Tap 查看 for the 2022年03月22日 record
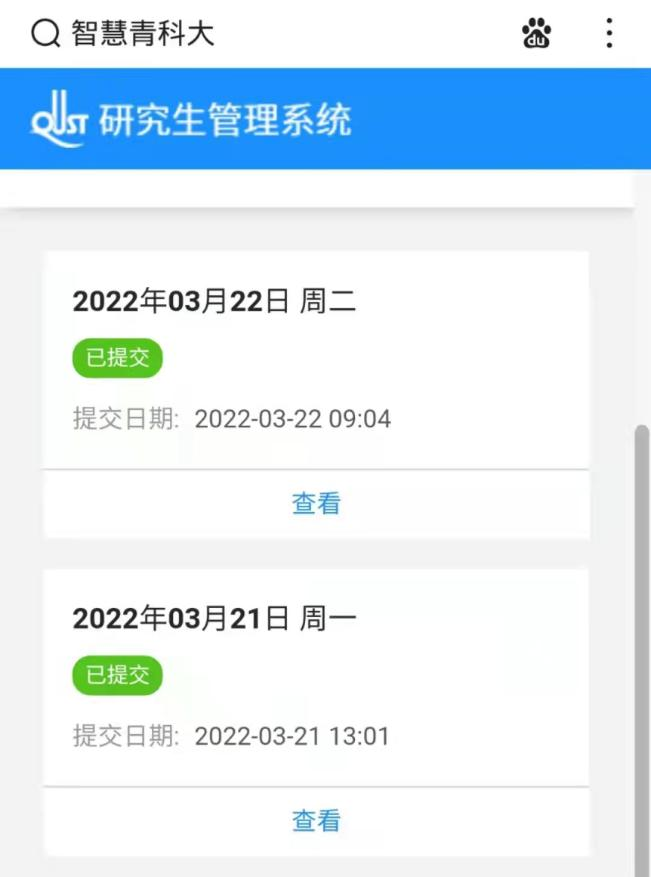Viewport: 651px width, 877px height. pyautogui.click(x=316, y=503)
